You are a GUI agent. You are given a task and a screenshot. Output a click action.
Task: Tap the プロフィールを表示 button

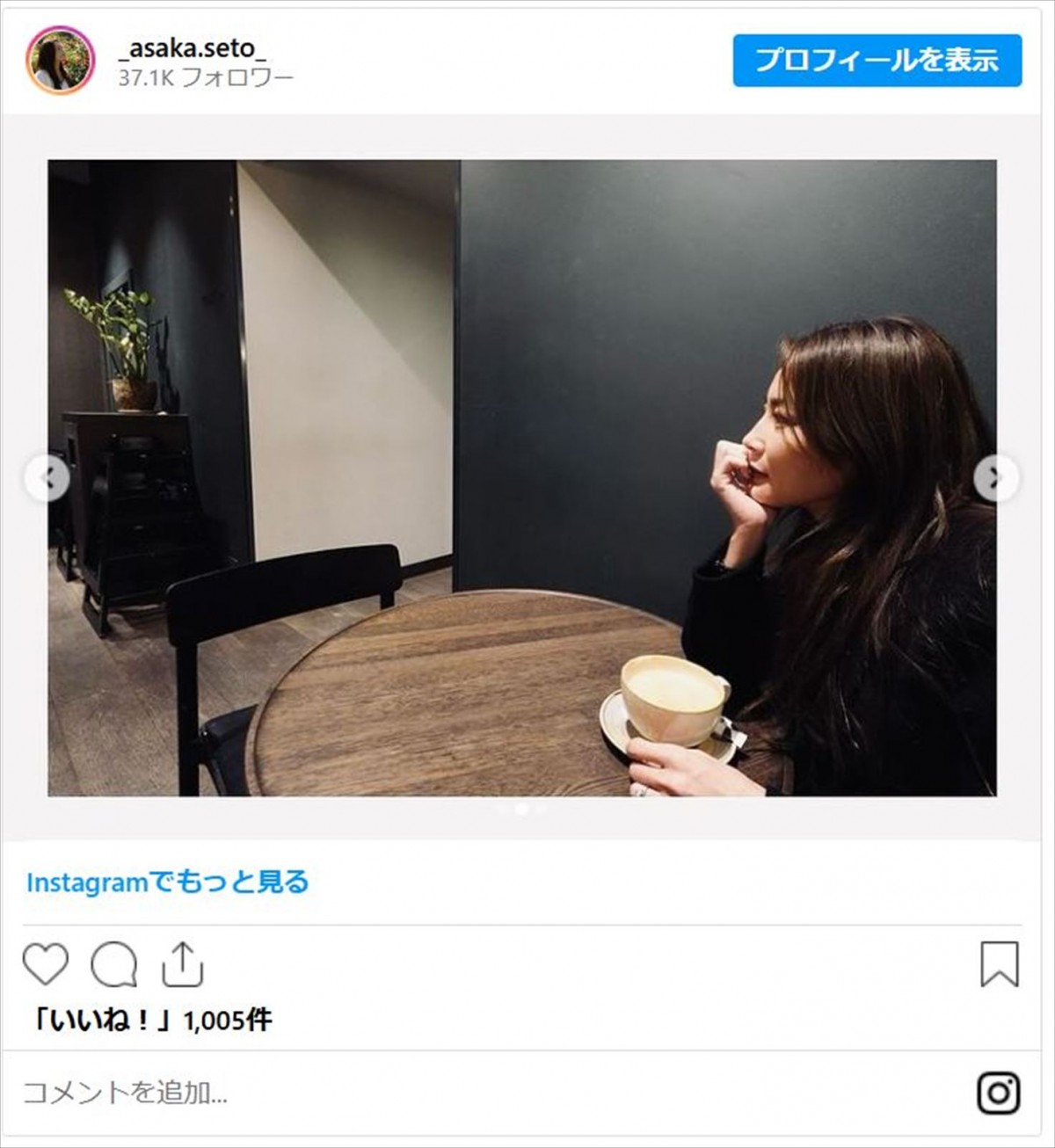coord(877,60)
